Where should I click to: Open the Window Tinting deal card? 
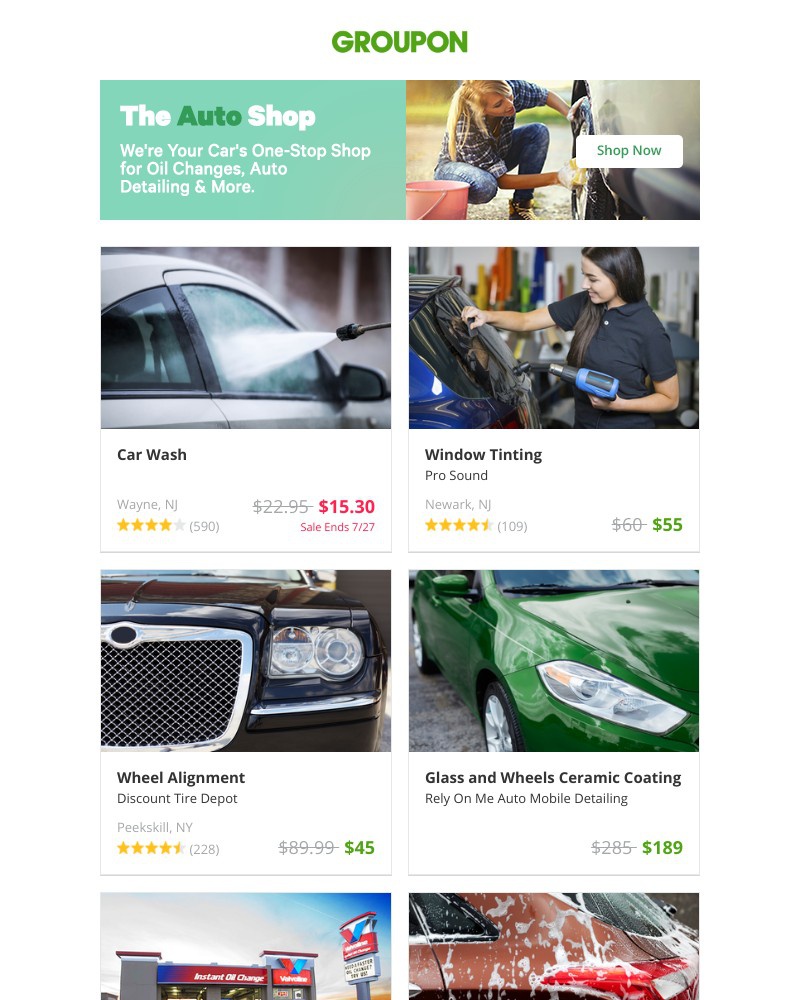[x=554, y=400]
